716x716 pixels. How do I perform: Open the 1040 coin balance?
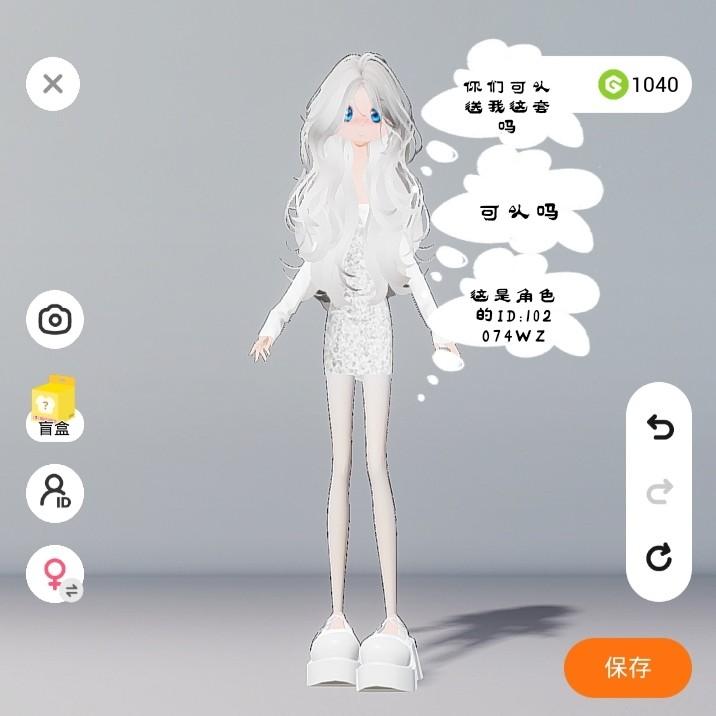pyautogui.click(x=640, y=85)
